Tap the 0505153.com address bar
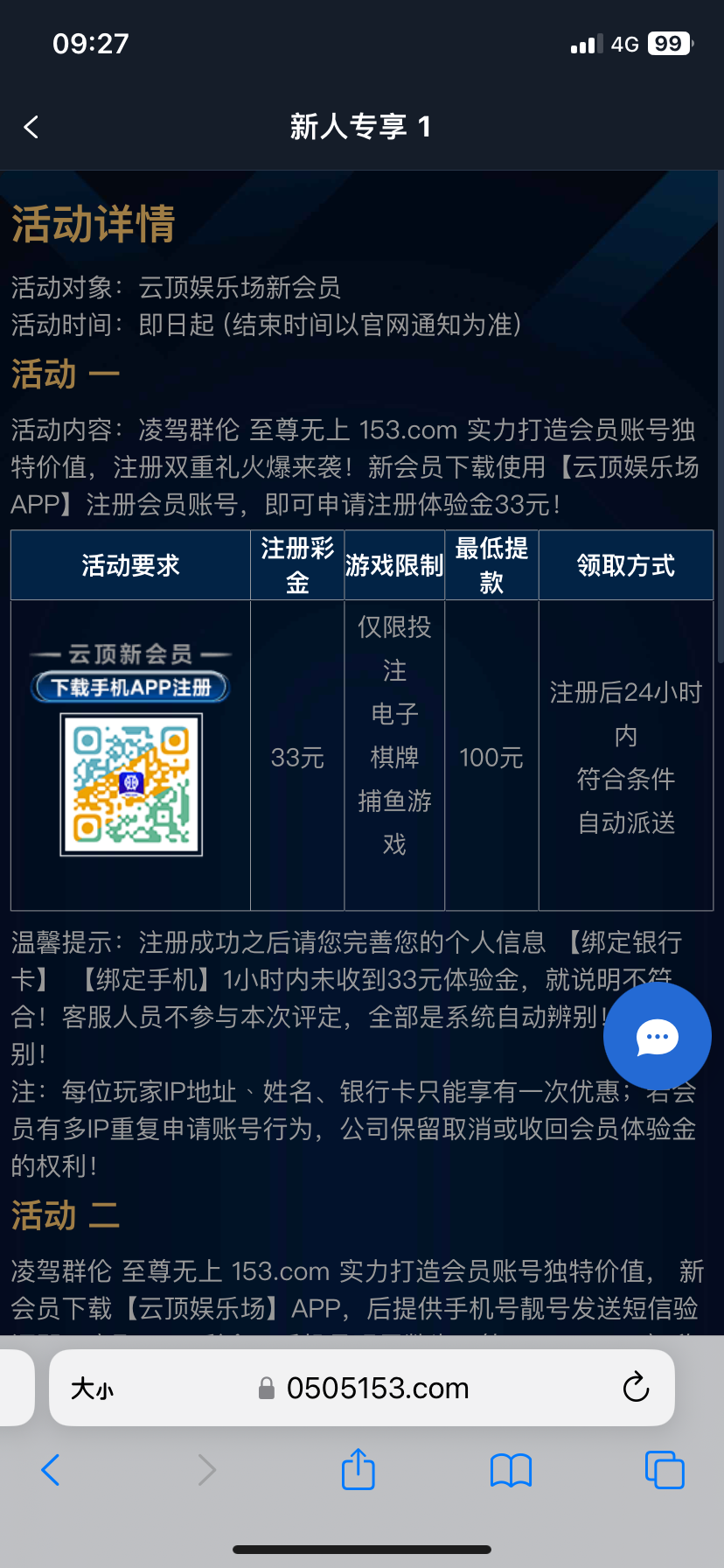Viewport: 724px width, 1568px height. tap(376, 1389)
